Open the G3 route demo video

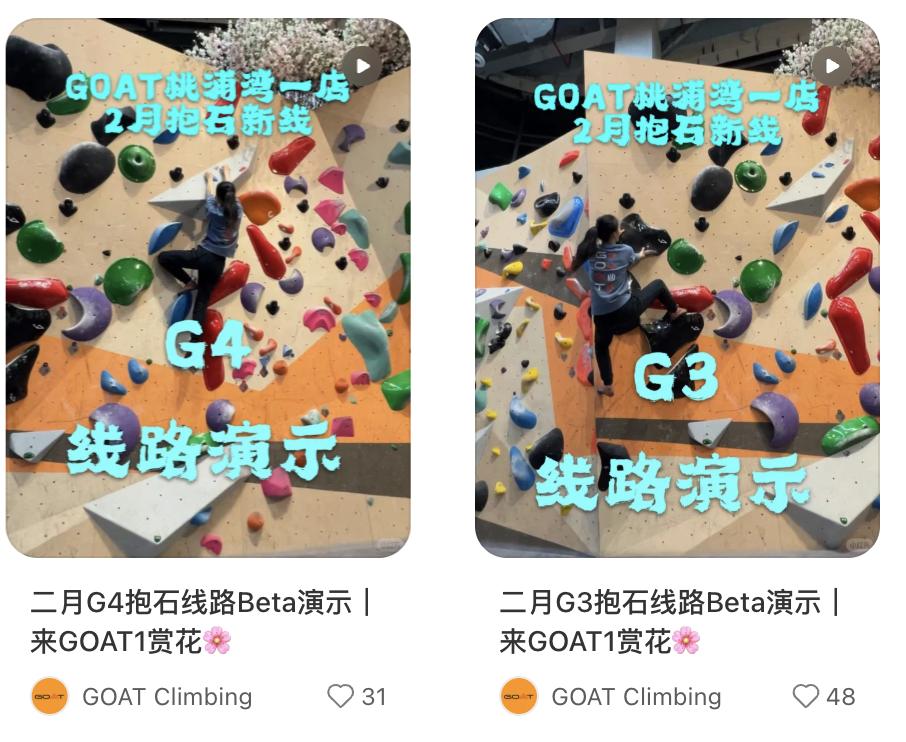coord(677,288)
